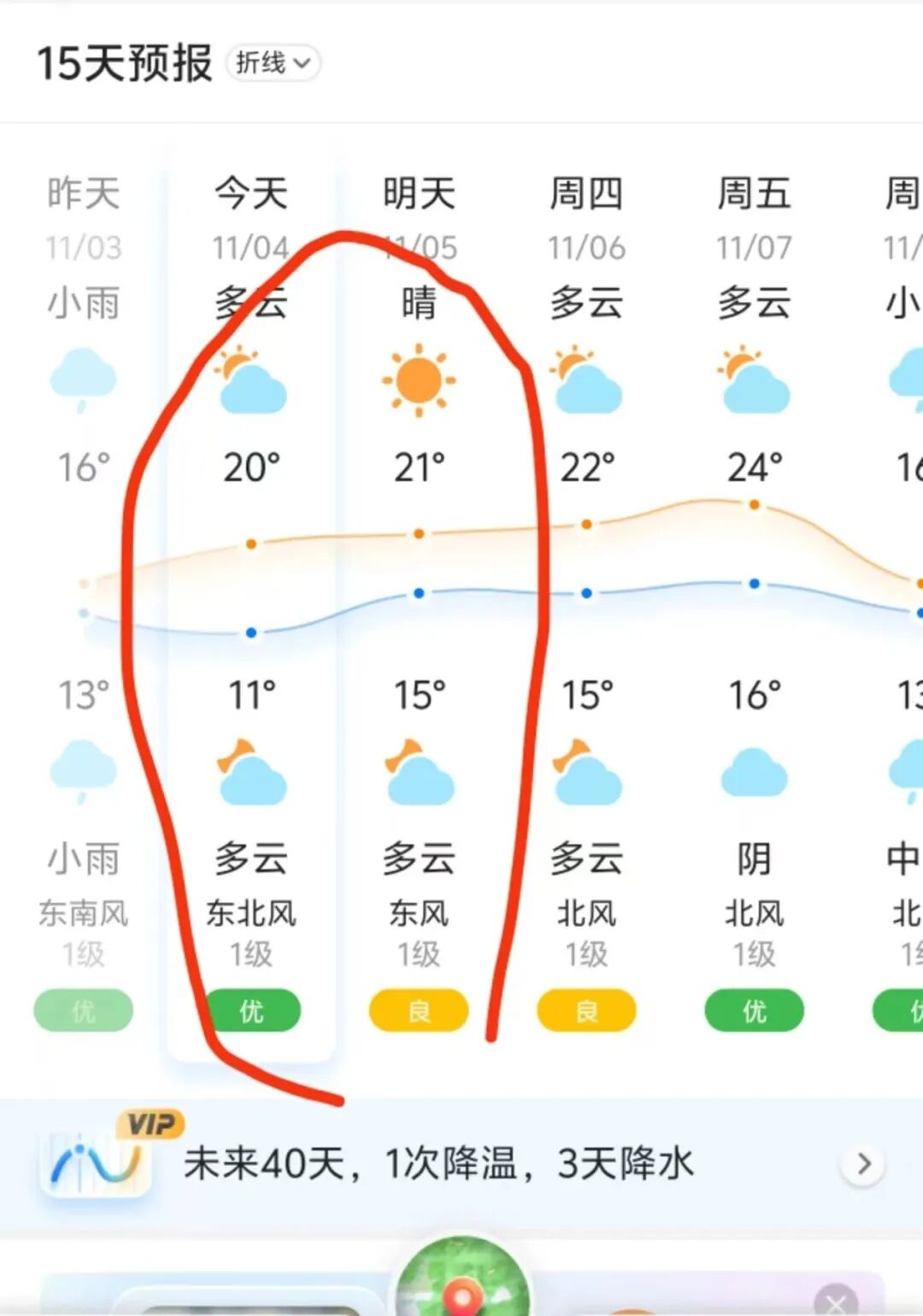923x1316 pixels.
Task: Select today's 11/04 forecast column
Action: [x=250, y=598]
